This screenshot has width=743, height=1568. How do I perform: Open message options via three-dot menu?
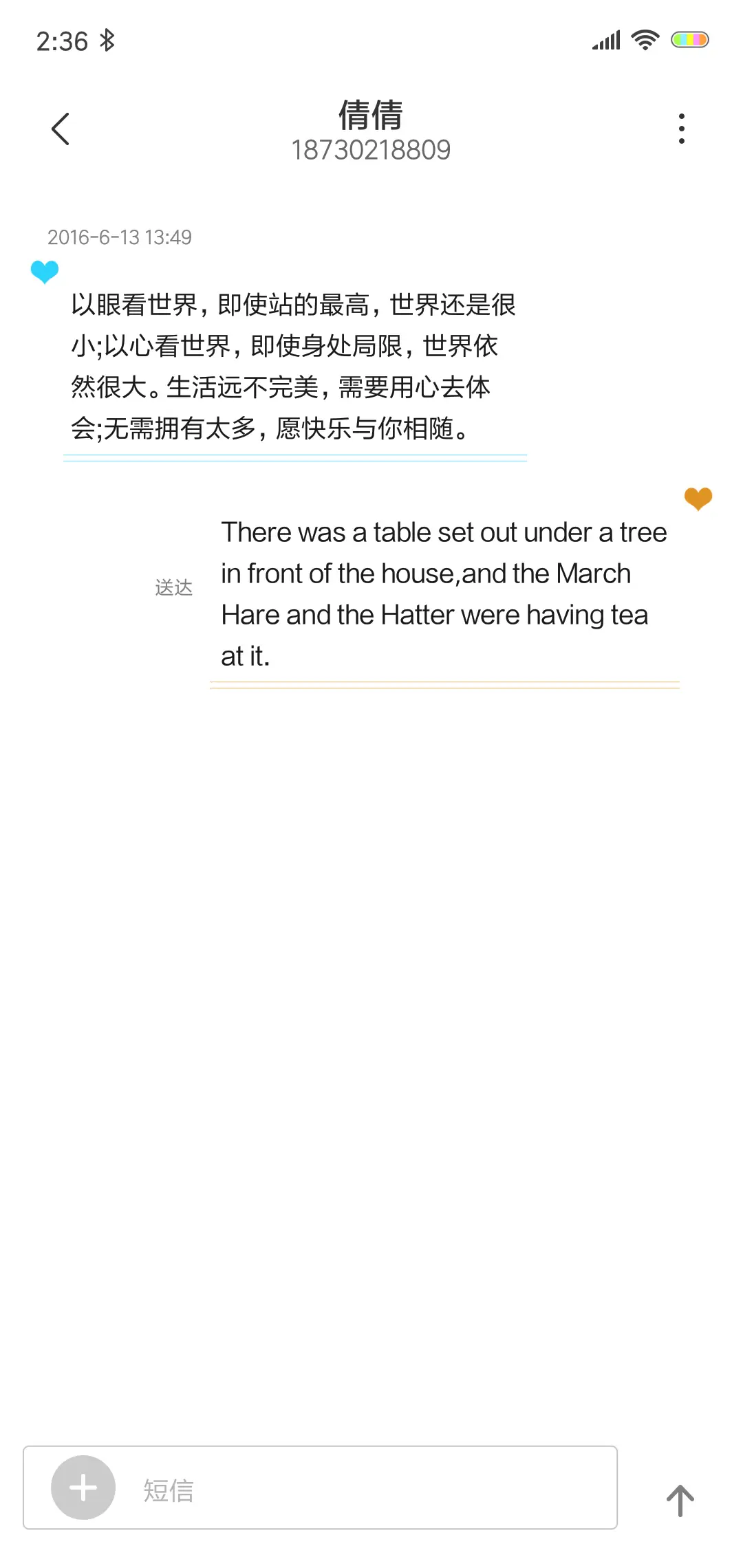coord(681,128)
